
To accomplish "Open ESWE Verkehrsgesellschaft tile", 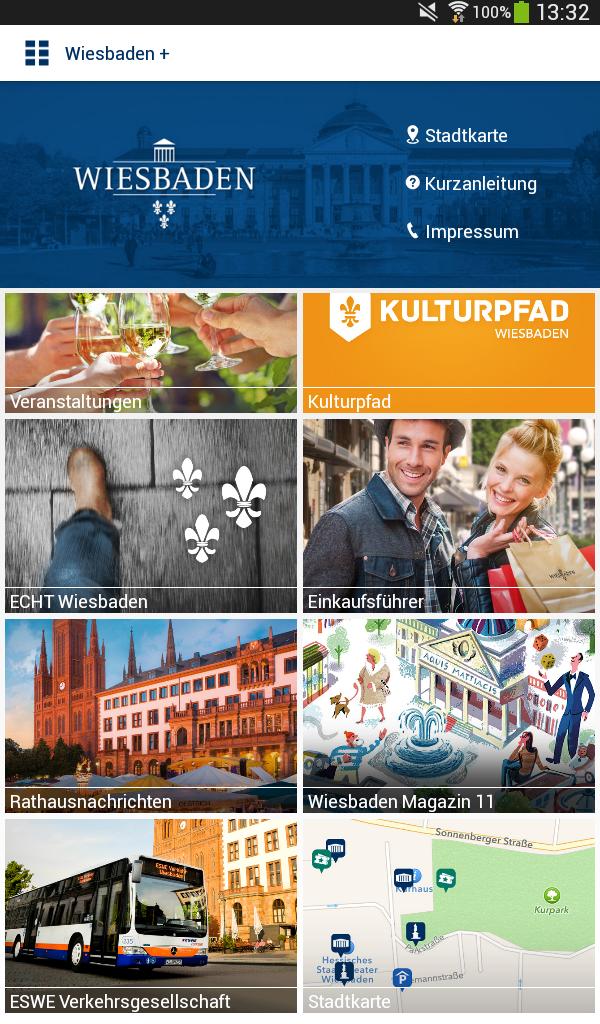I will [x=151, y=915].
